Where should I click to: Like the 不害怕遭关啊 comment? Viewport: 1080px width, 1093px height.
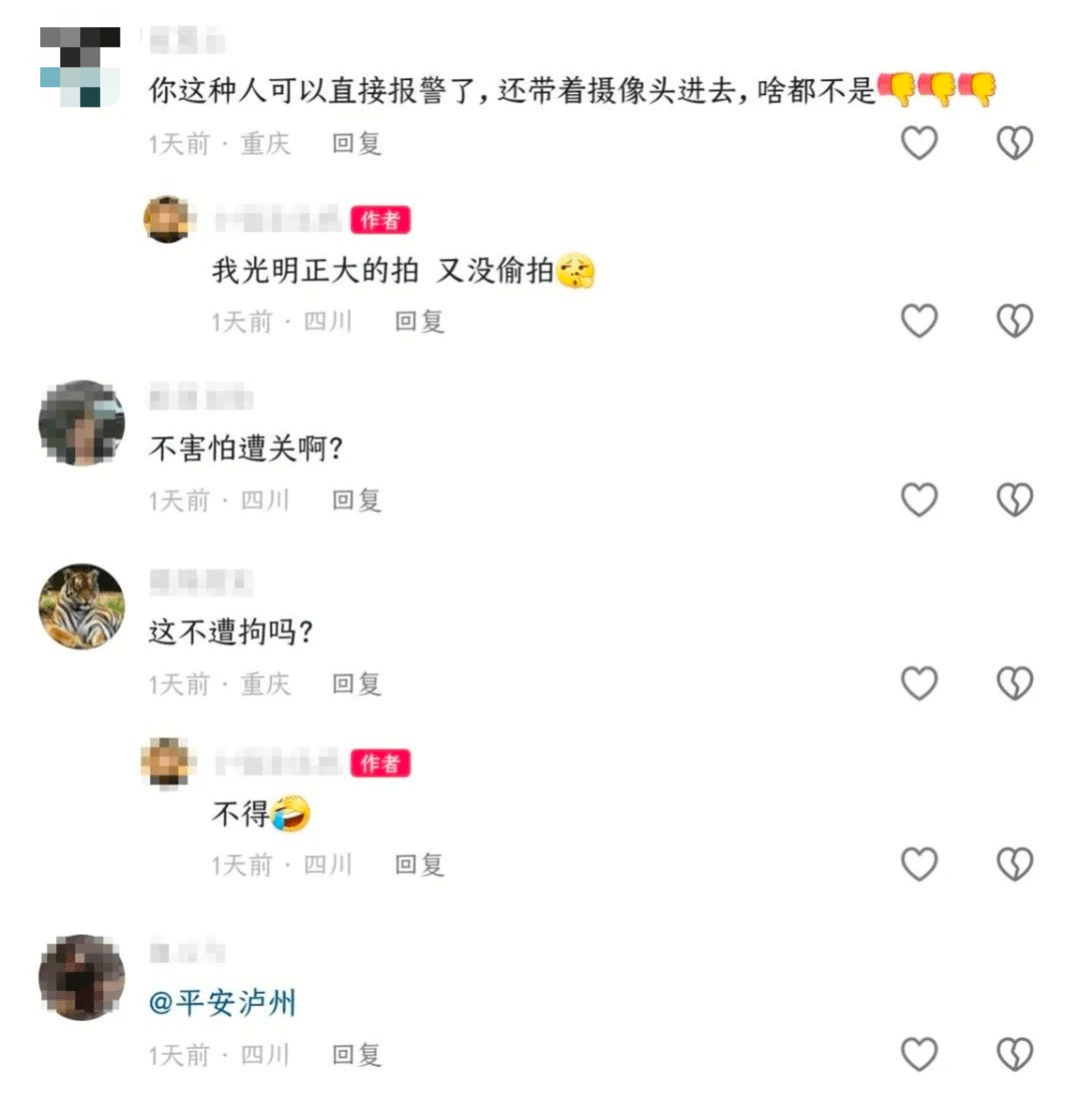pos(919,499)
